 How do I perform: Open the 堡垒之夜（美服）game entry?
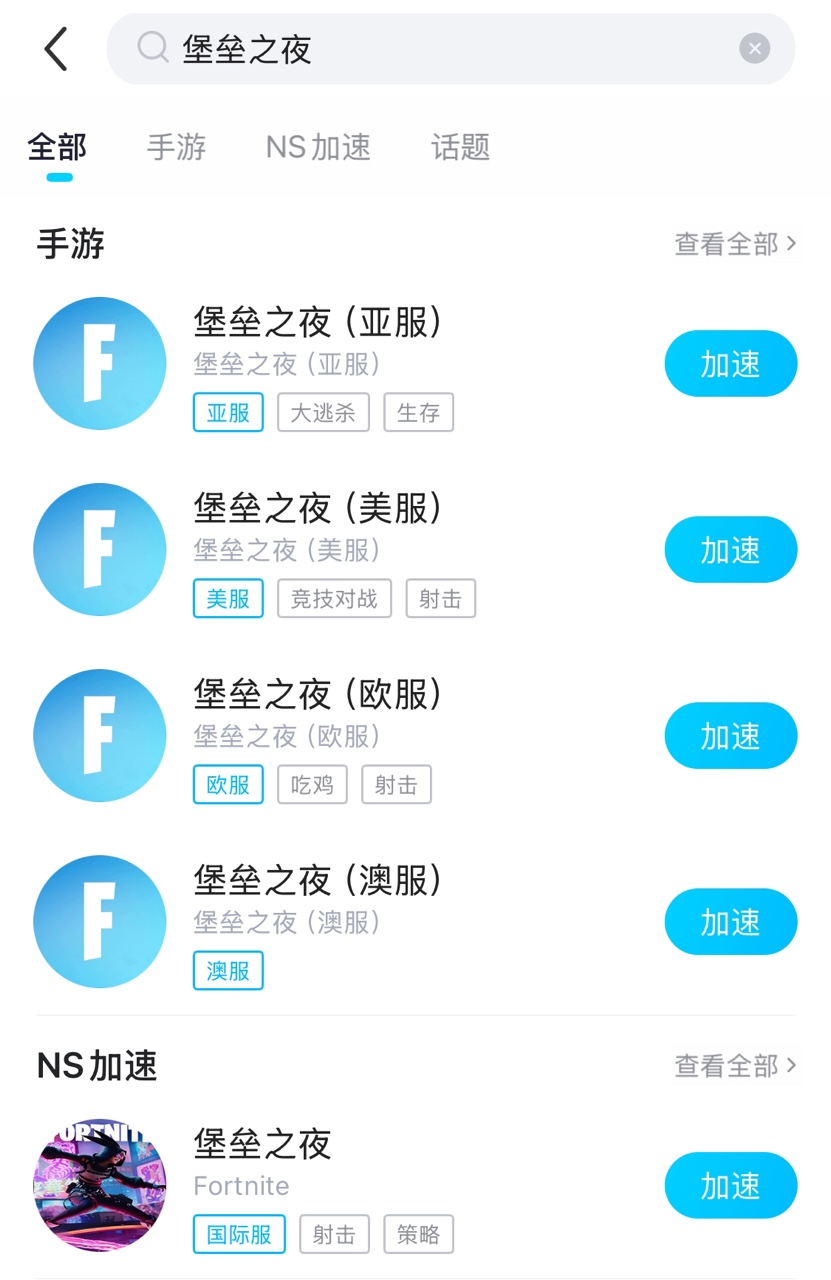(x=317, y=508)
